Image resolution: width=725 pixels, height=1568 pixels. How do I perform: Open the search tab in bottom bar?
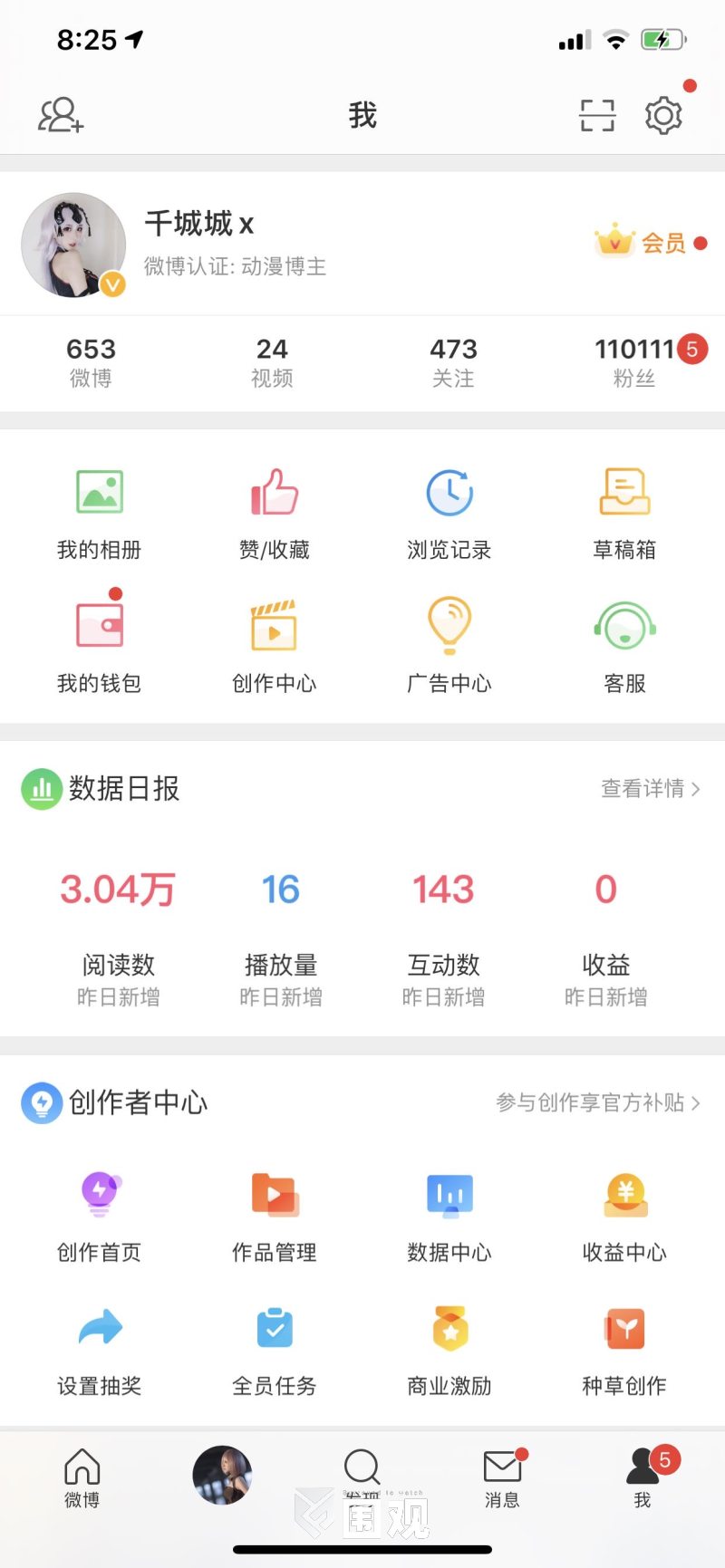coord(362,1472)
